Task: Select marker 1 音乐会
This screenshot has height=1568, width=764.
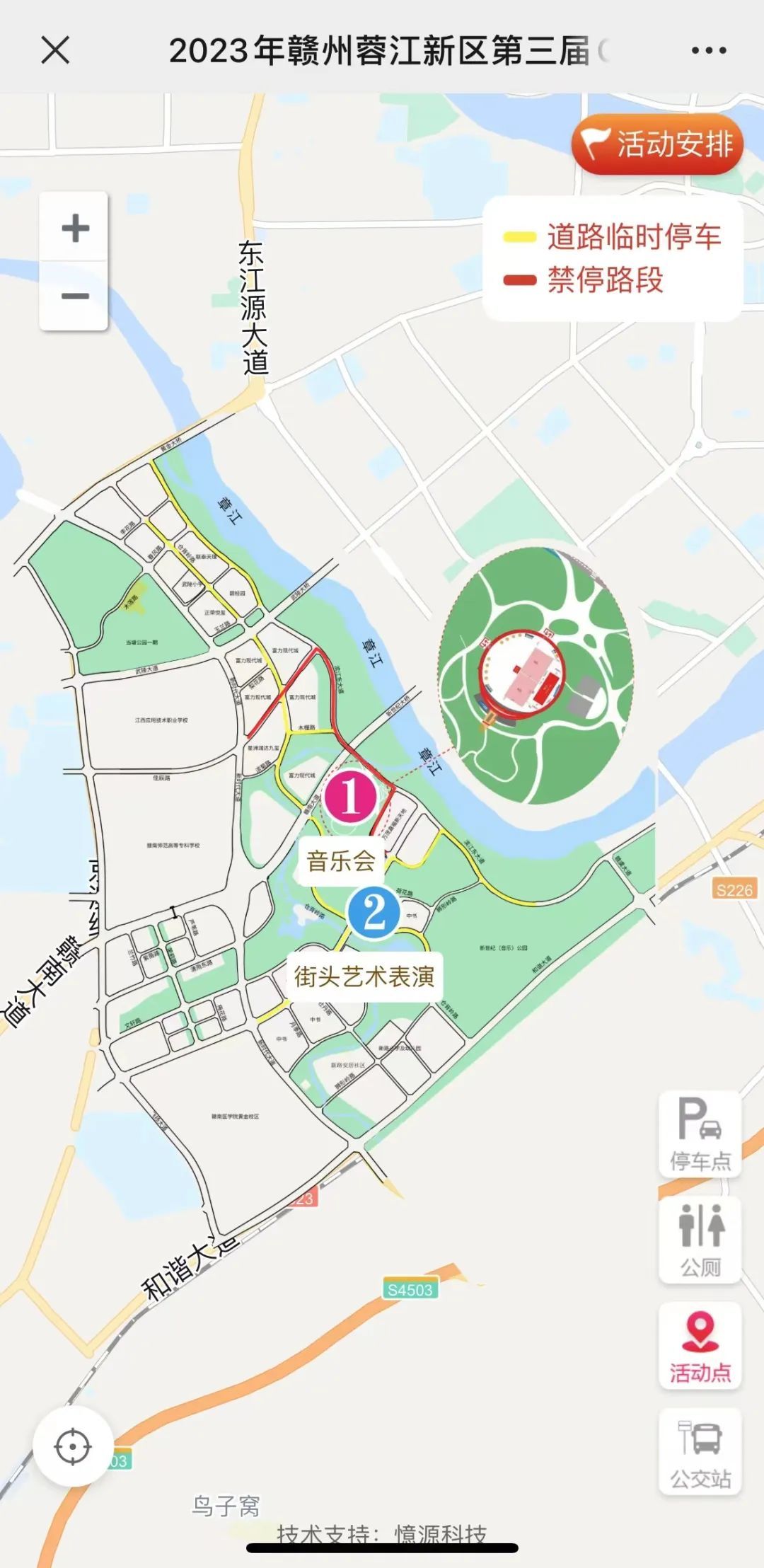Action: pos(349,796)
